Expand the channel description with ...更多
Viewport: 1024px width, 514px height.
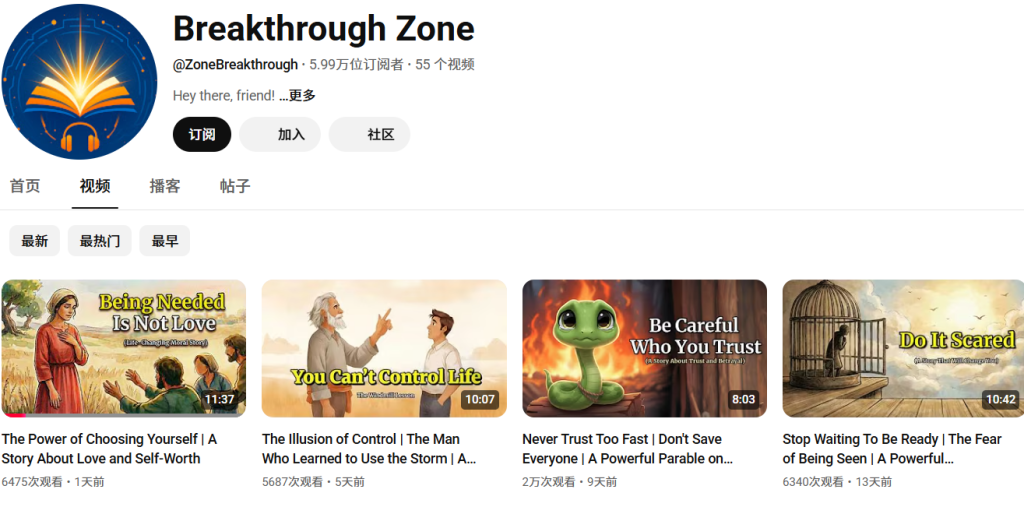[297, 96]
